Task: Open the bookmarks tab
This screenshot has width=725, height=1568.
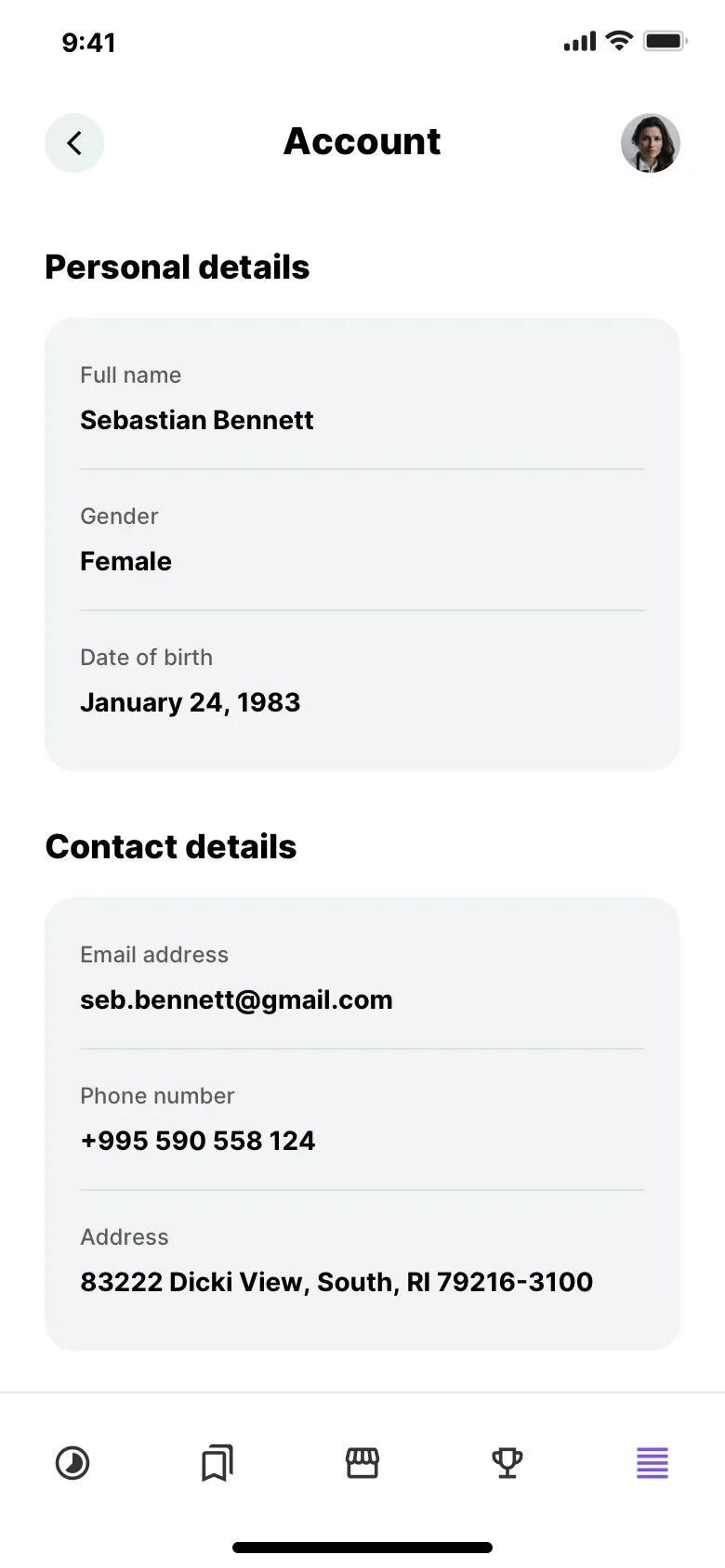Action: tap(217, 1463)
